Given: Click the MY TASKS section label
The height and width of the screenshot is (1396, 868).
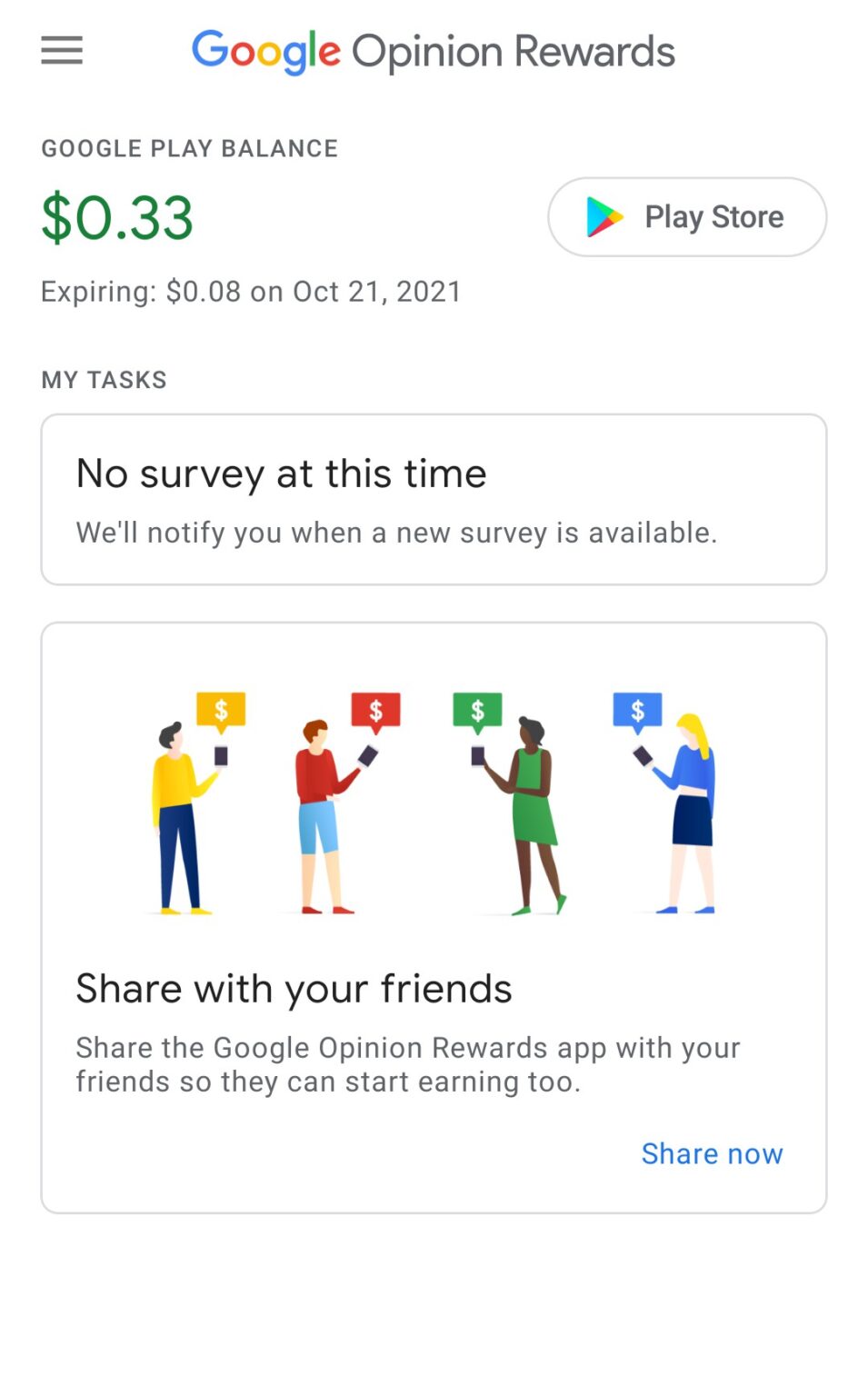Looking at the screenshot, I should [x=104, y=379].
